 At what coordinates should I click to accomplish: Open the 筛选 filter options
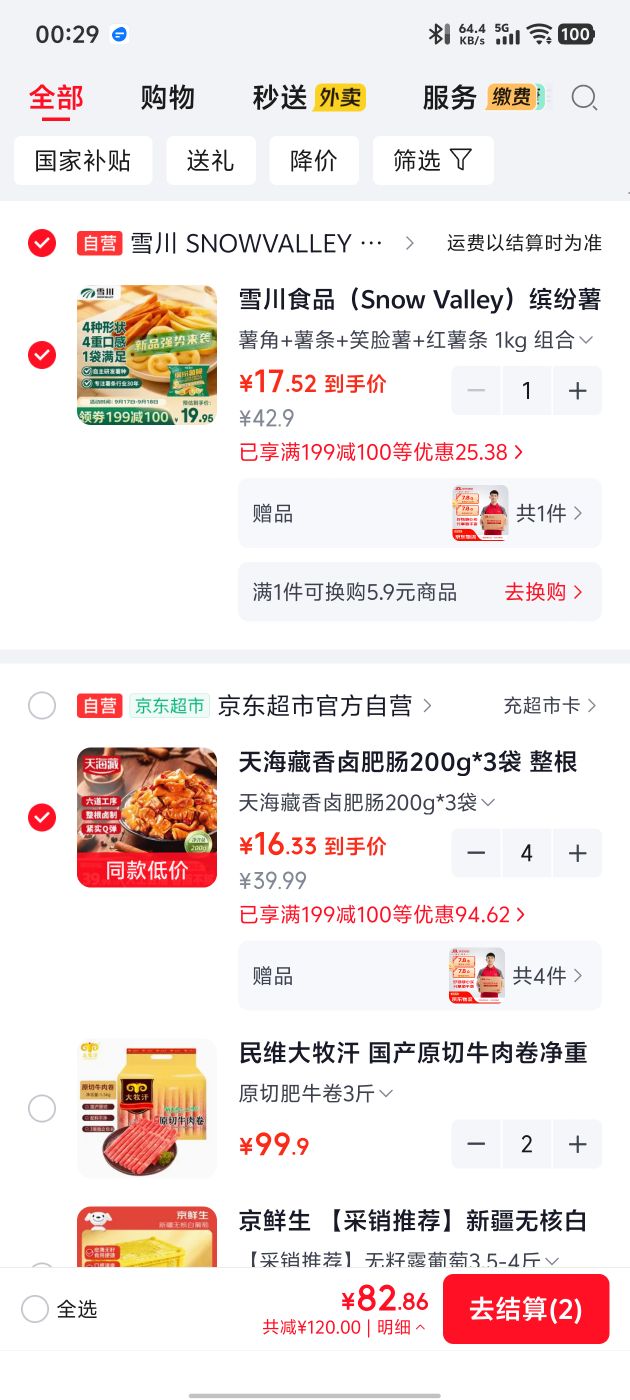[x=433, y=161]
